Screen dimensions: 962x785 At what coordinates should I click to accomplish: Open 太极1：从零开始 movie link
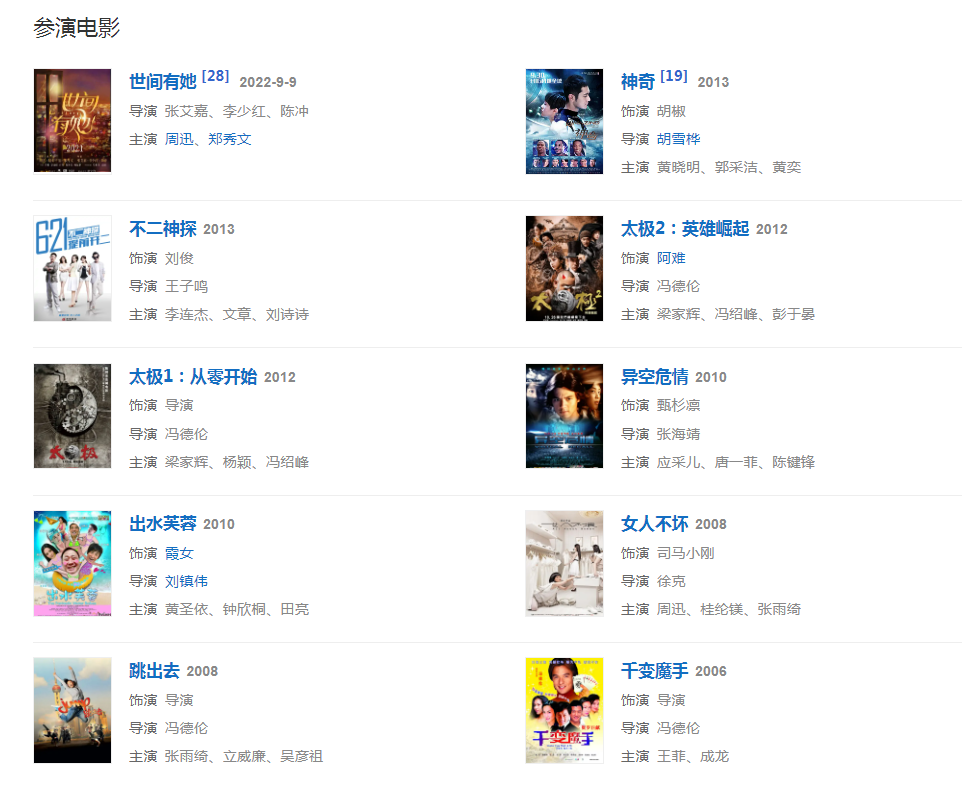tap(192, 377)
